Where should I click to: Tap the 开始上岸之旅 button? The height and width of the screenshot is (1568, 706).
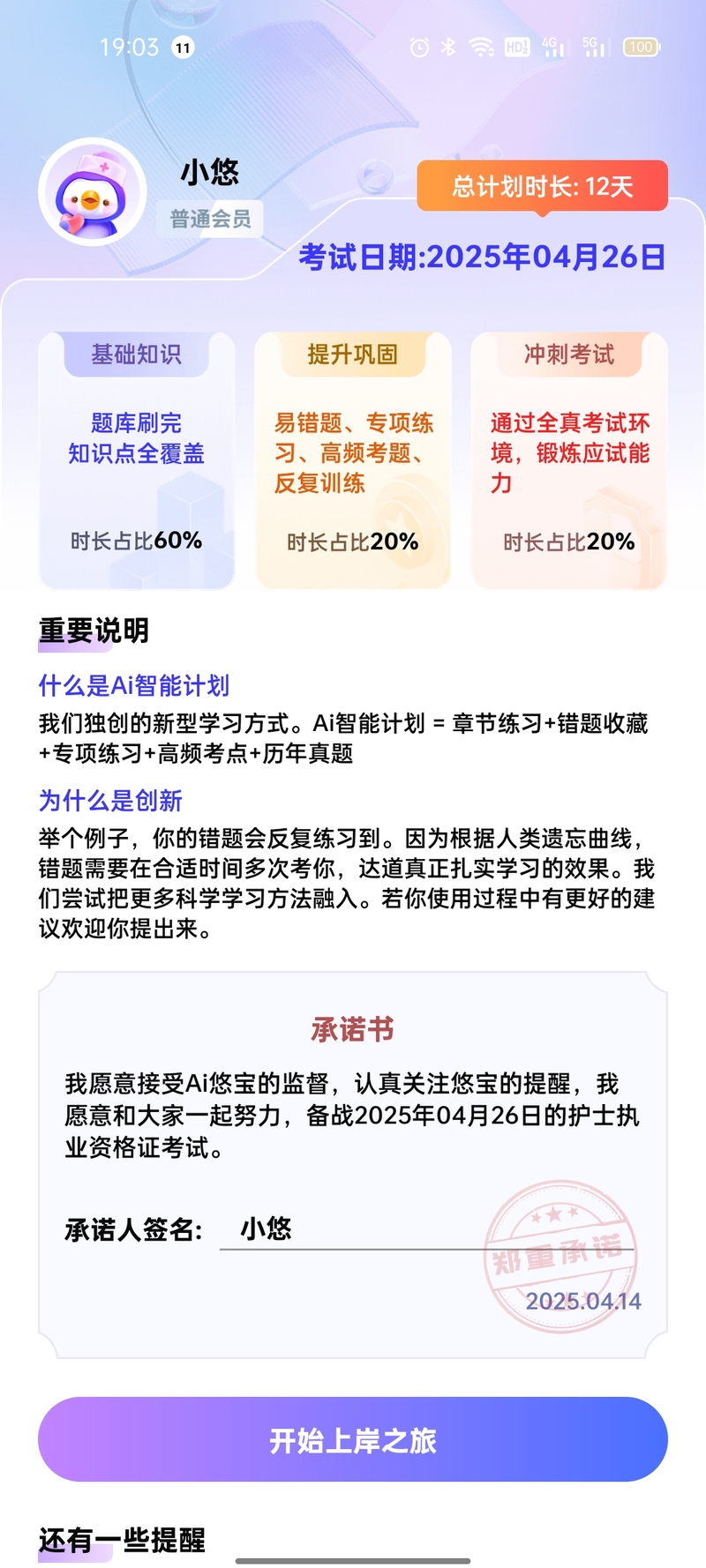pos(353,1440)
